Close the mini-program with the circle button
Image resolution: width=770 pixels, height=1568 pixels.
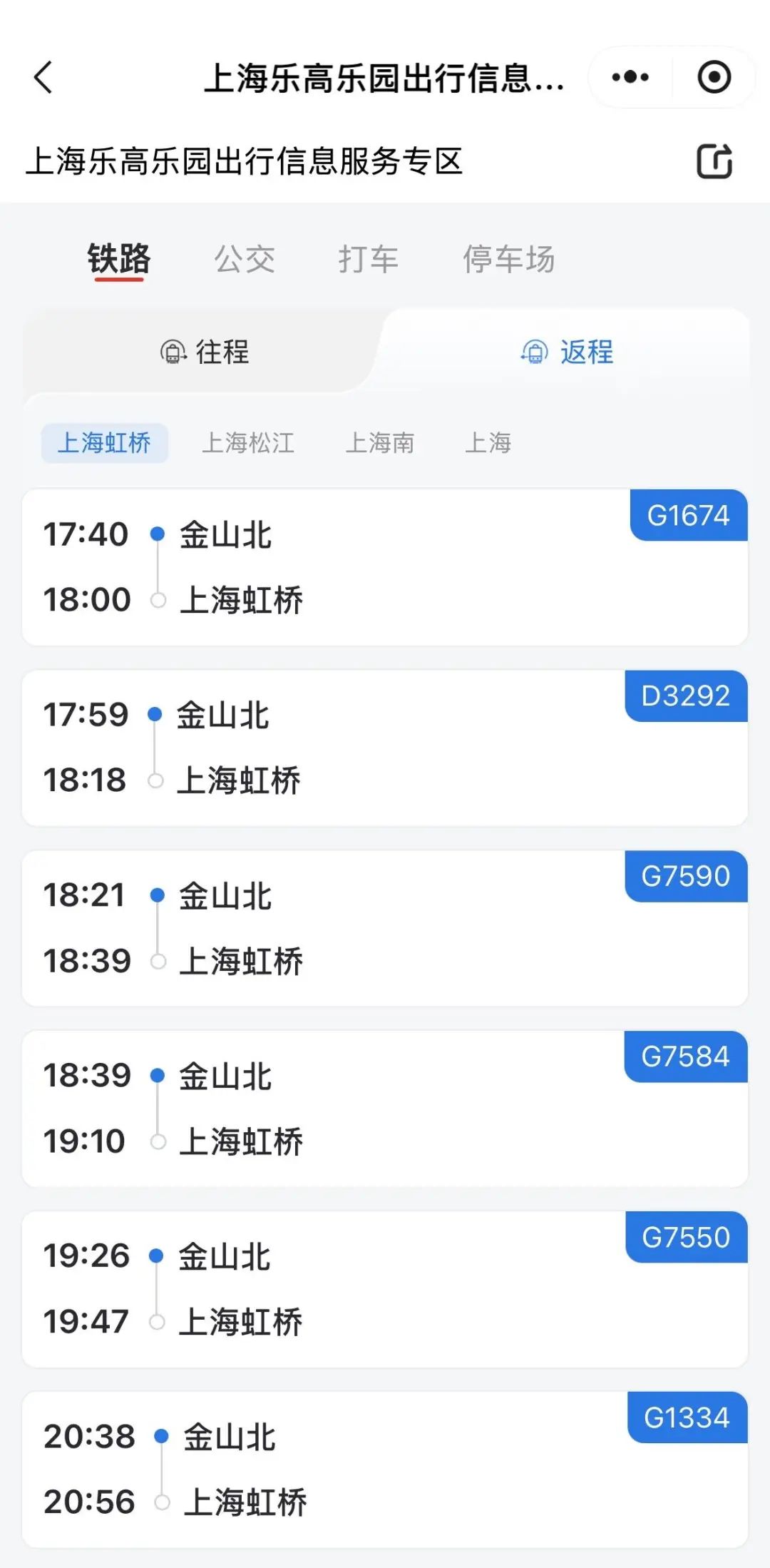coord(714,77)
